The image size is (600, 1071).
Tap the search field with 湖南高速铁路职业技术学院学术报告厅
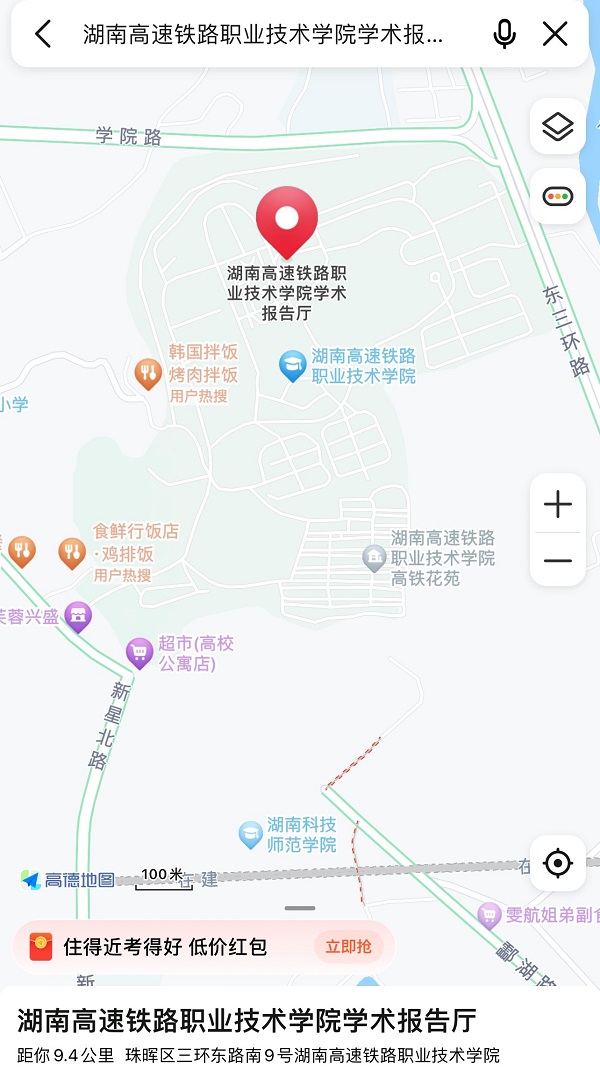pyautogui.click(x=263, y=33)
